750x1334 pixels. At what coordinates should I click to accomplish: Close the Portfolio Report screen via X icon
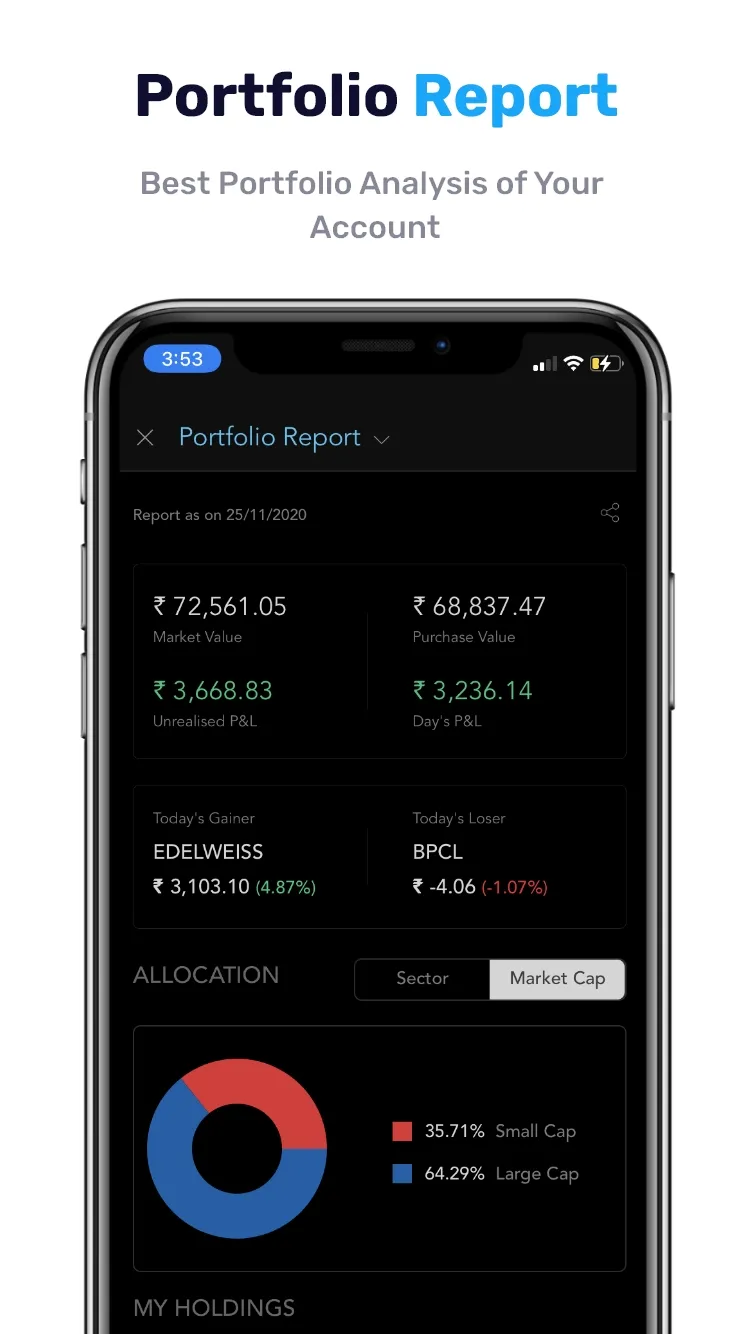coord(146,437)
